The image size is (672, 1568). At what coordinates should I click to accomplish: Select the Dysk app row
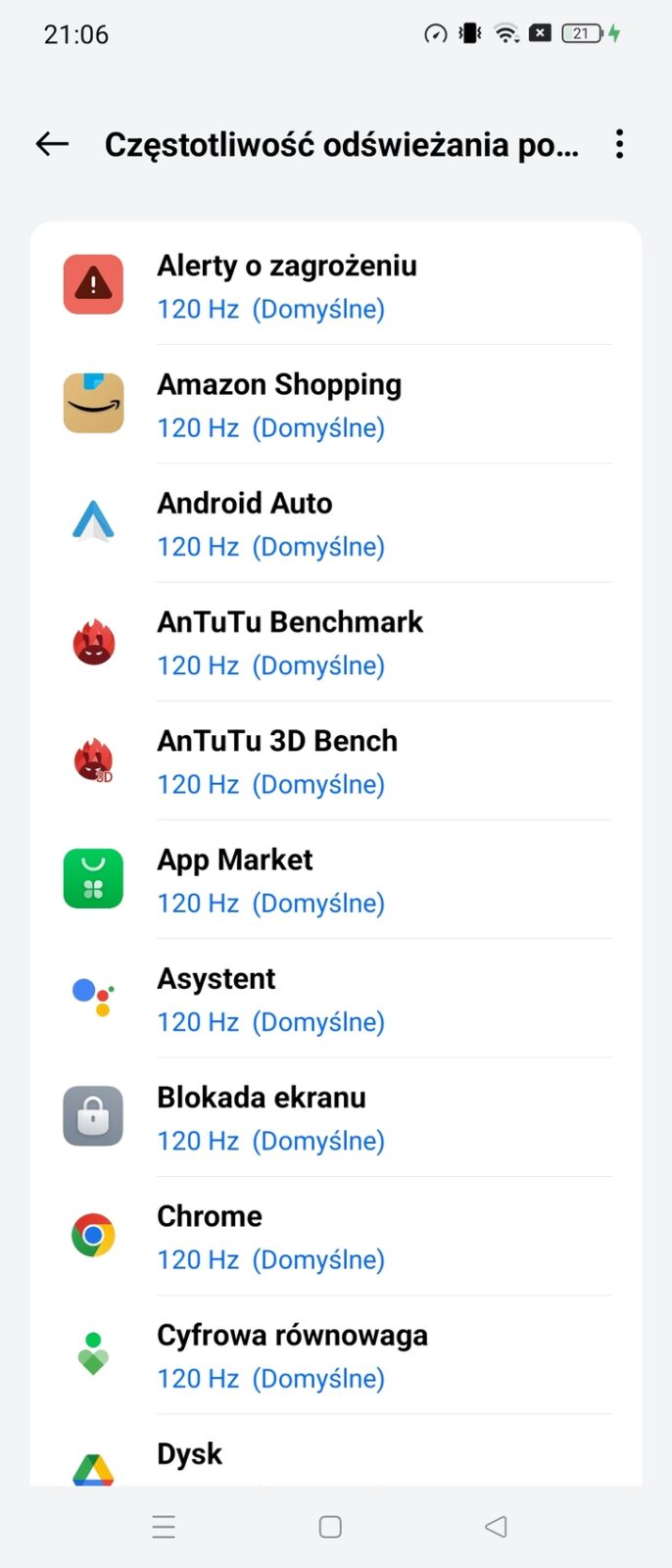(x=335, y=1458)
